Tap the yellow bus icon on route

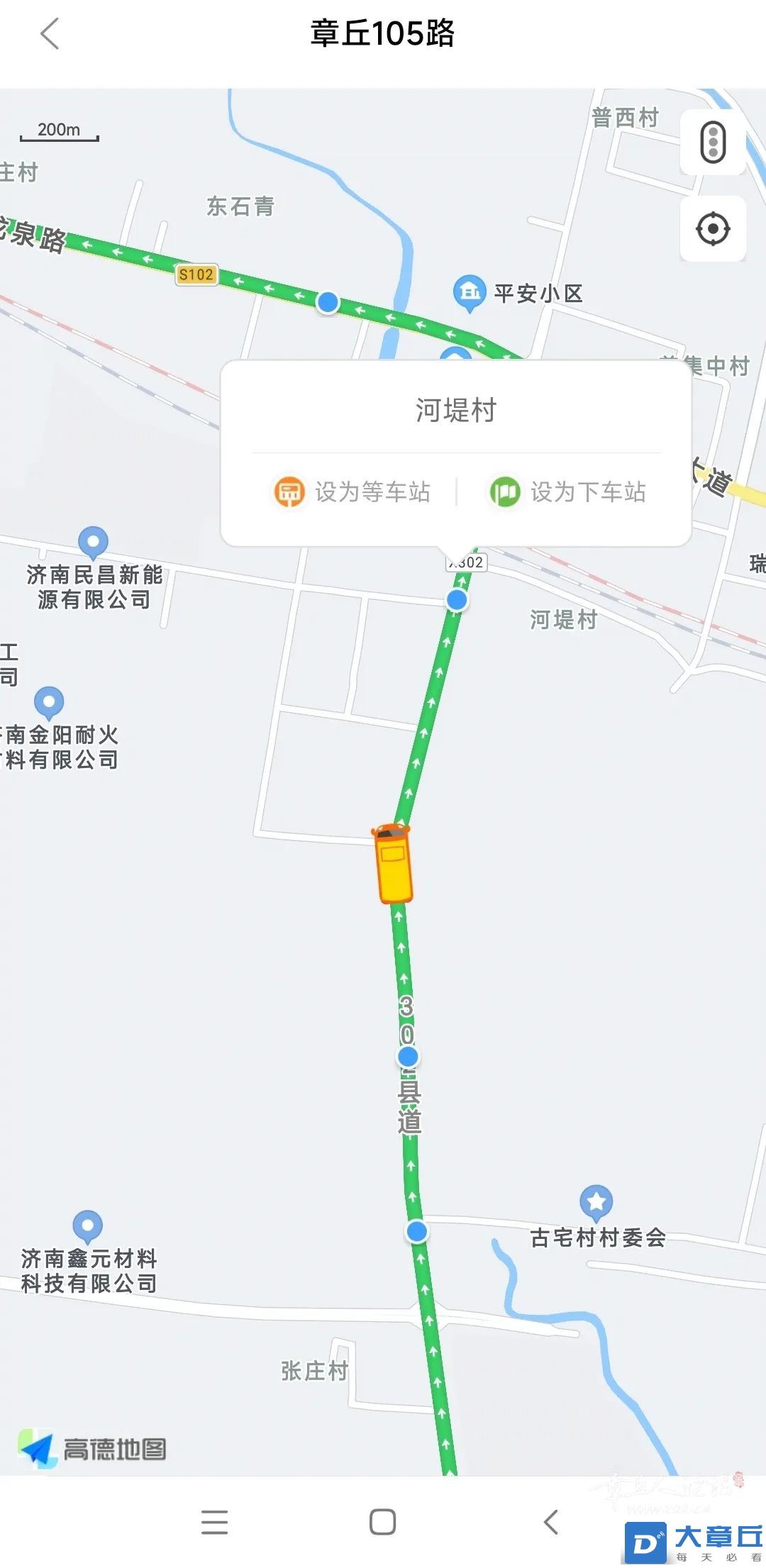point(393,863)
